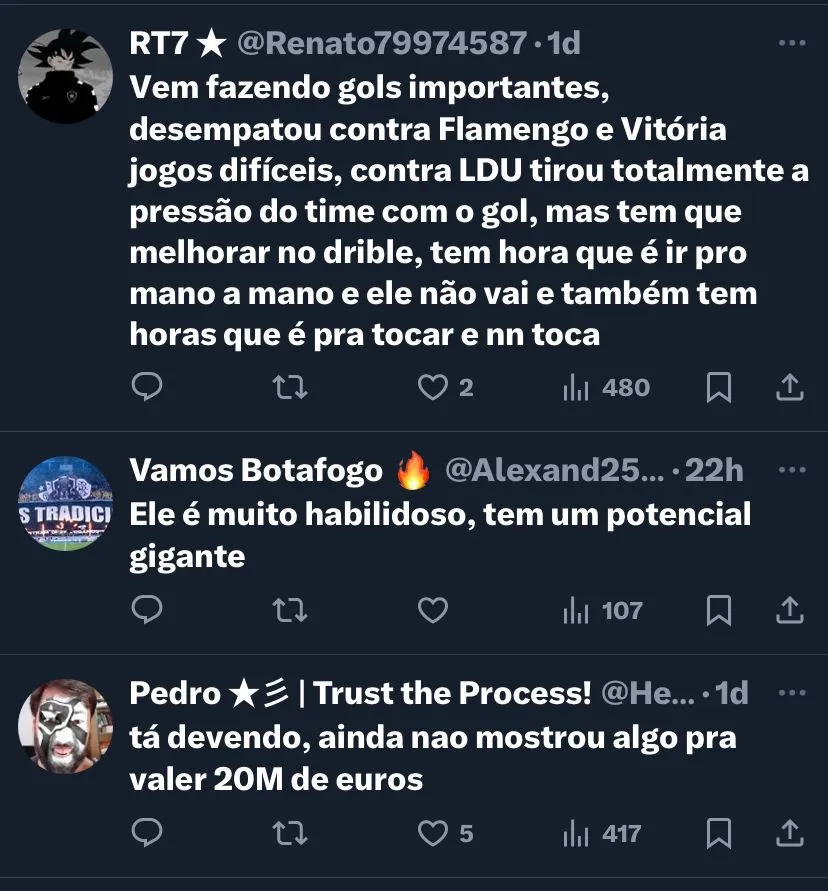This screenshot has width=828, height=891.
Task: Like RT7's tweet
Action: [x=432, y=388]
